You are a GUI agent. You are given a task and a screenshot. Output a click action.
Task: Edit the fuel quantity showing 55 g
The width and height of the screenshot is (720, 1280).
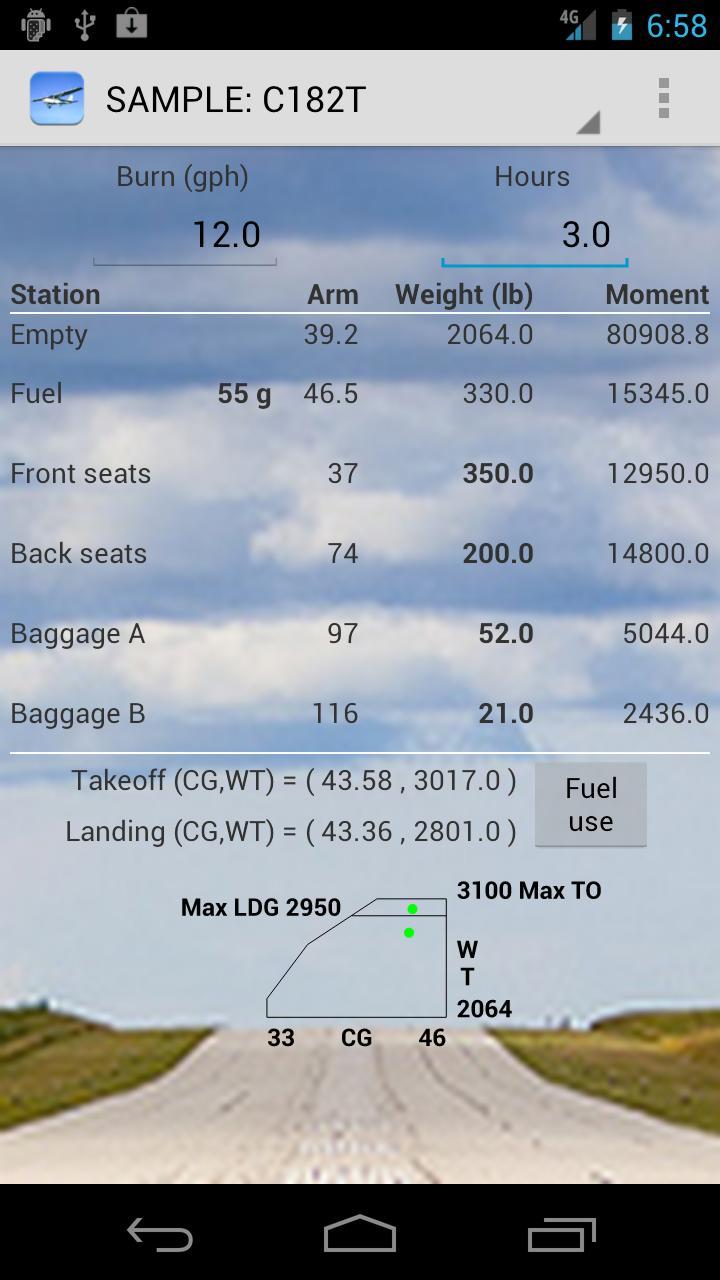(x=242, y=393)
